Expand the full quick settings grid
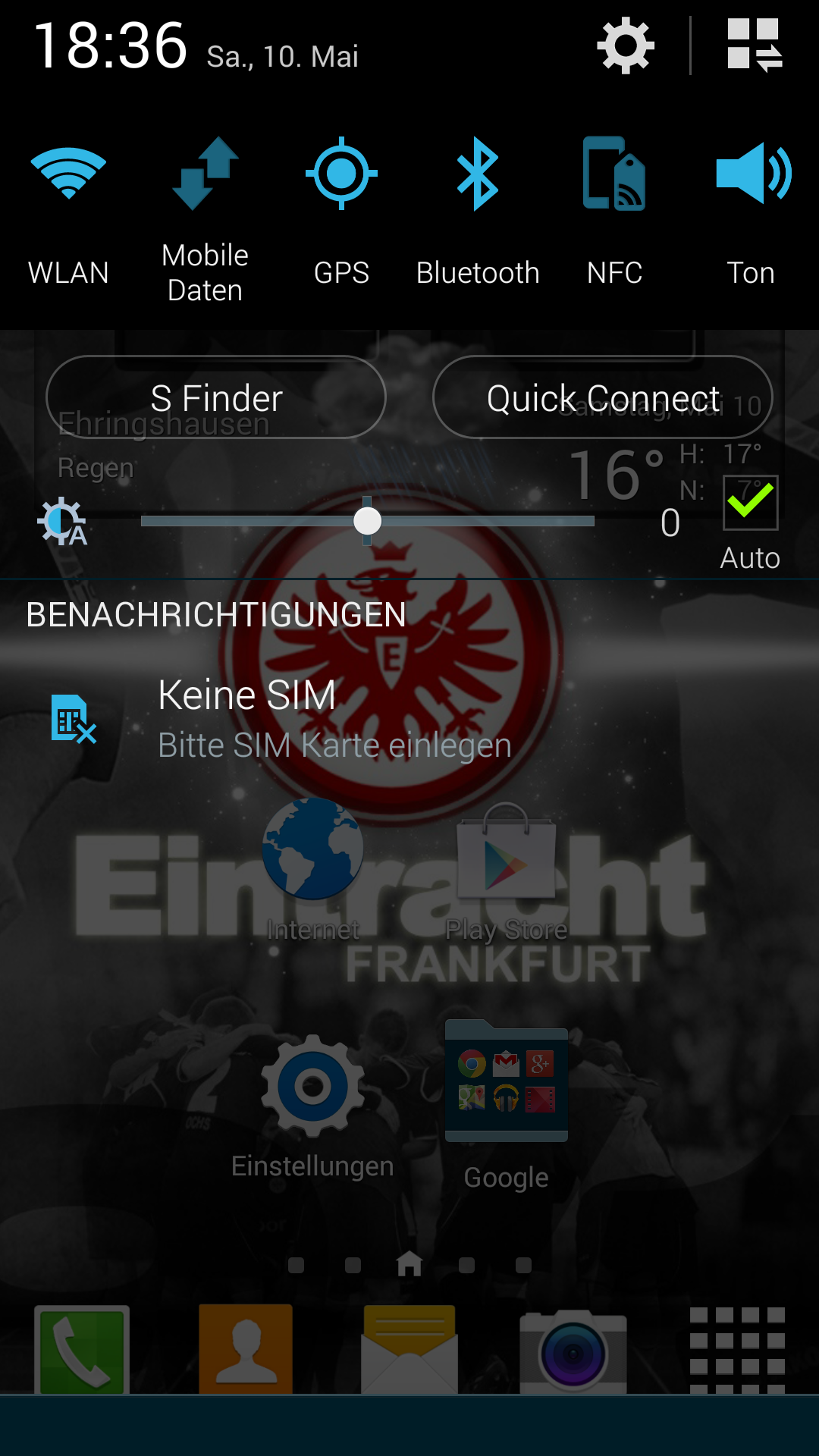This screenshot has height=1456, width=819. pyautogui.click(x=755, y=45)
